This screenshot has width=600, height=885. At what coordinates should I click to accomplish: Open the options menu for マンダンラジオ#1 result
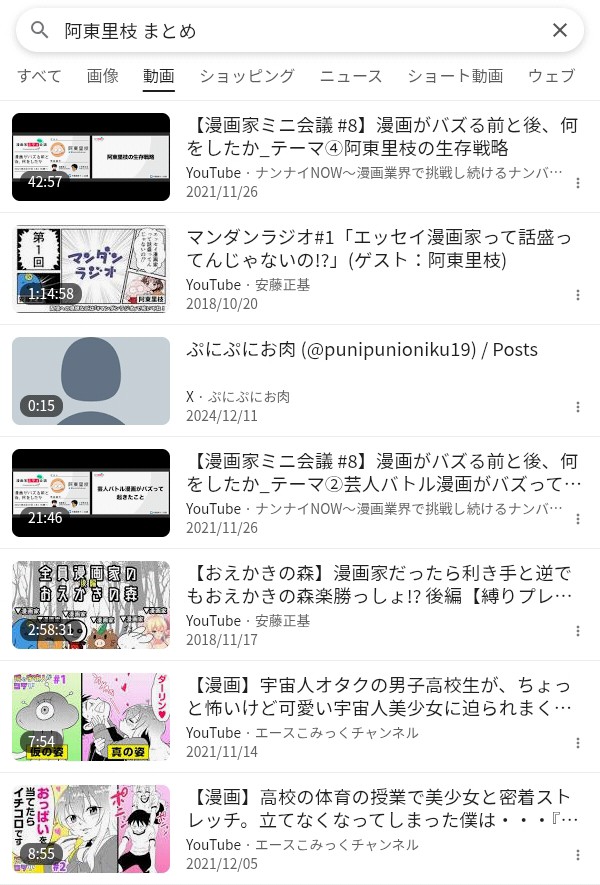(x=578, y=295)
